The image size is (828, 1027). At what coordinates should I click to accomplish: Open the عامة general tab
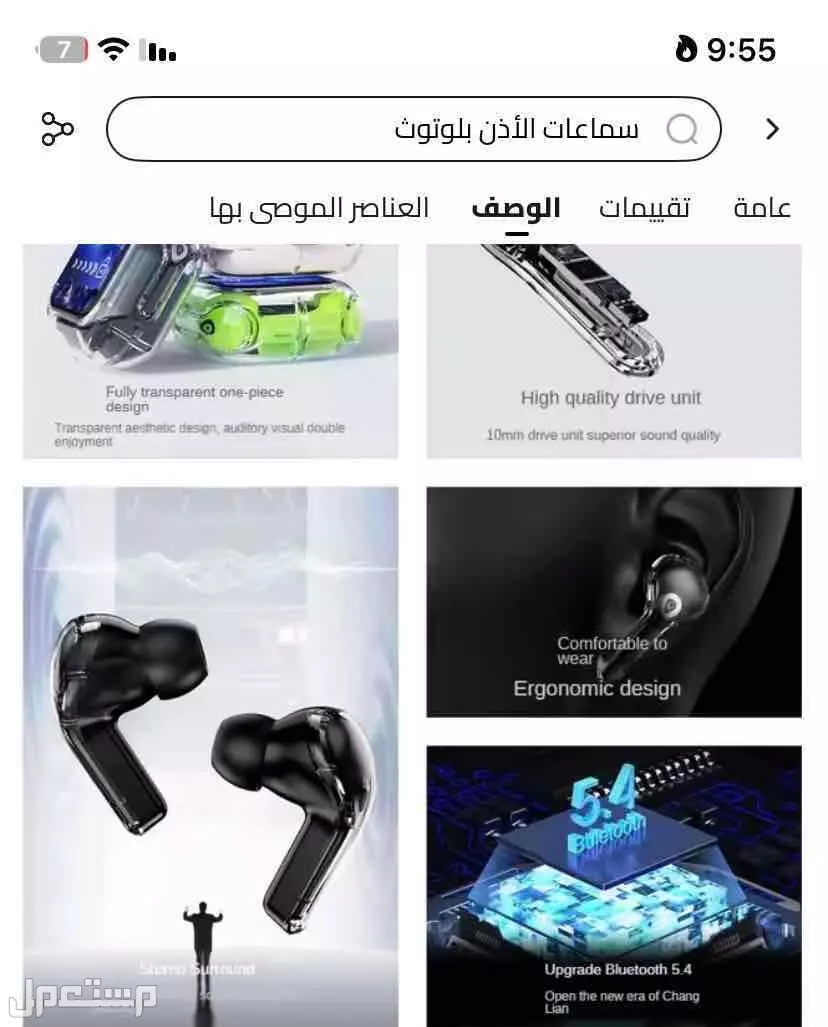(762, 207)
